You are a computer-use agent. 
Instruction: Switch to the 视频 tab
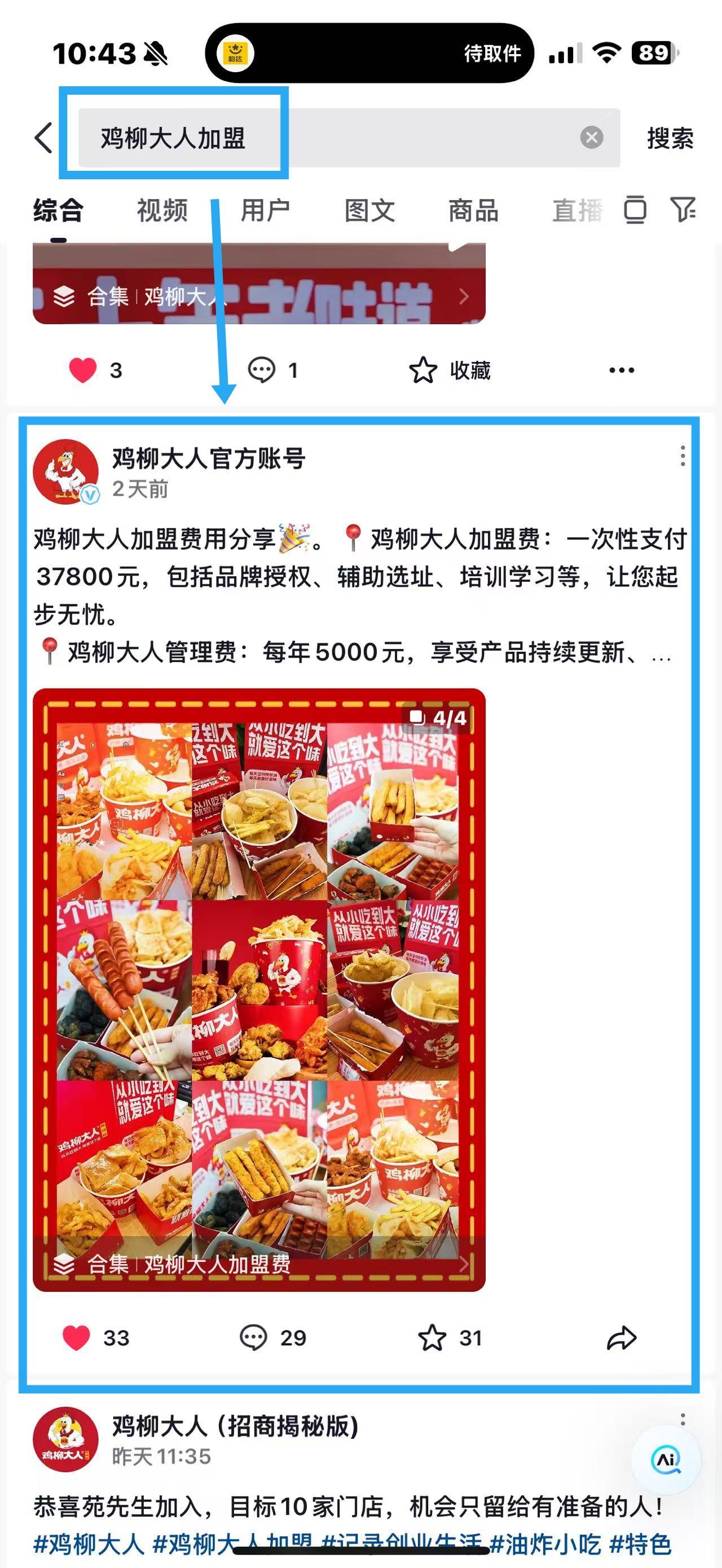(x=162, y=211)
